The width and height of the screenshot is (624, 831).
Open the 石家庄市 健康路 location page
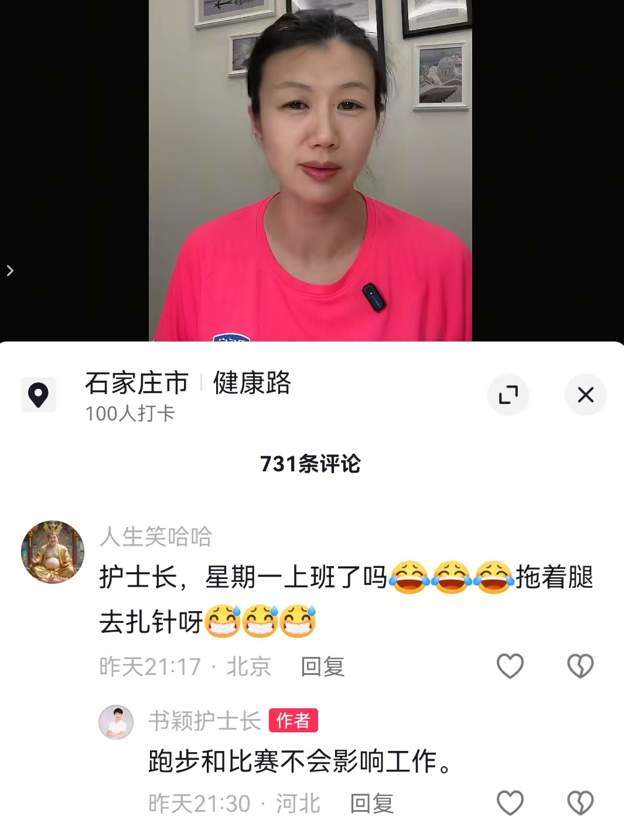188,383
